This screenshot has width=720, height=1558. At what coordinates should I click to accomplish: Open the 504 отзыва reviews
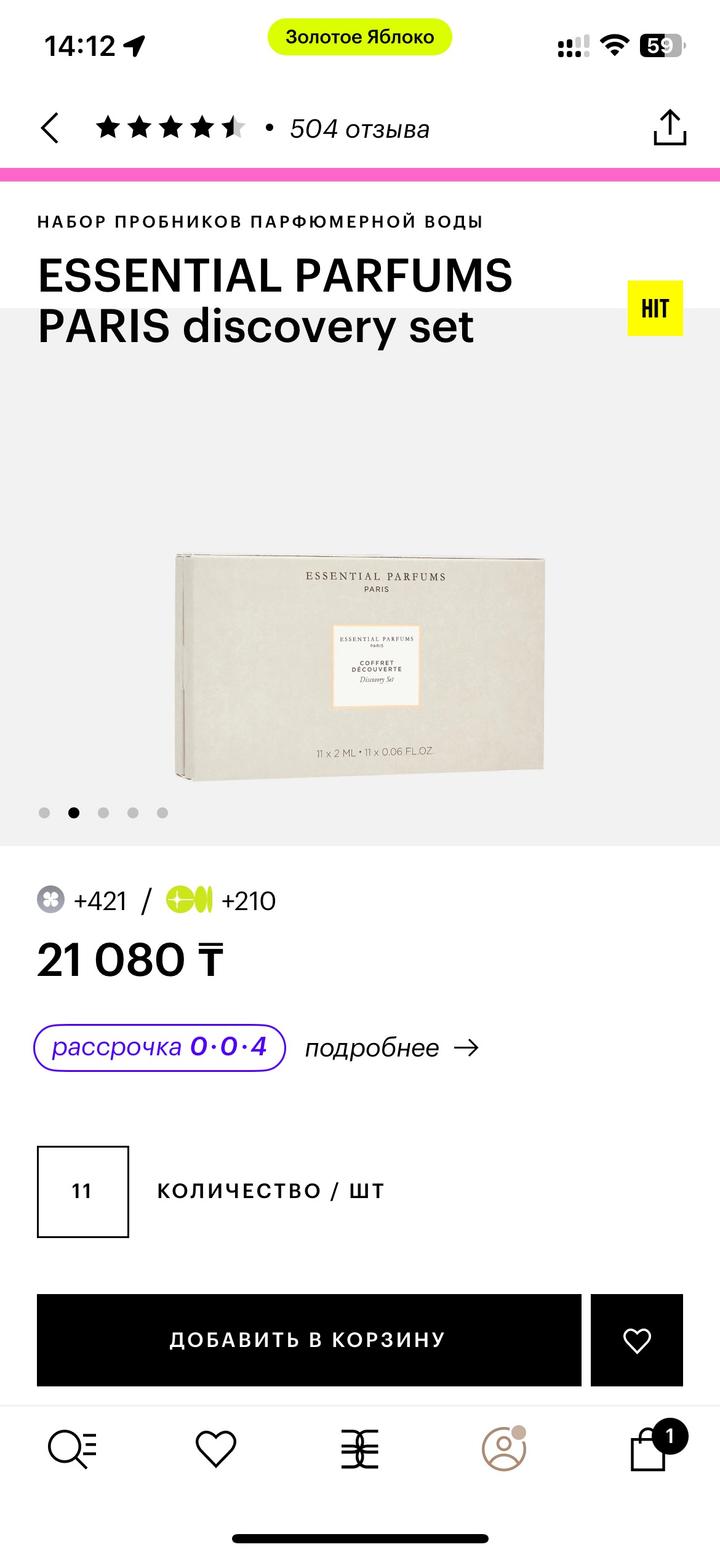click(359, 129)
